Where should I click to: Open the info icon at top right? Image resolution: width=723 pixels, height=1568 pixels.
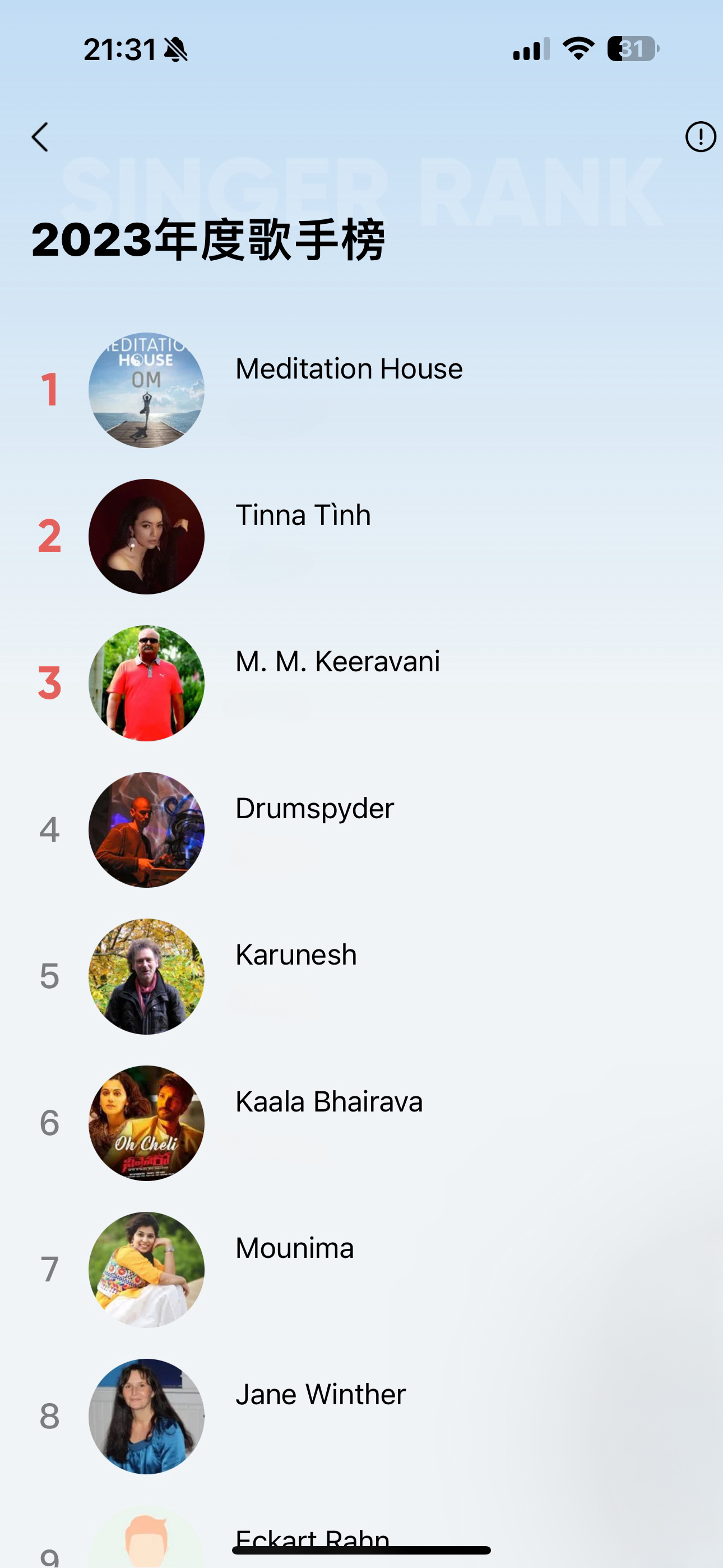pos(700,137)
